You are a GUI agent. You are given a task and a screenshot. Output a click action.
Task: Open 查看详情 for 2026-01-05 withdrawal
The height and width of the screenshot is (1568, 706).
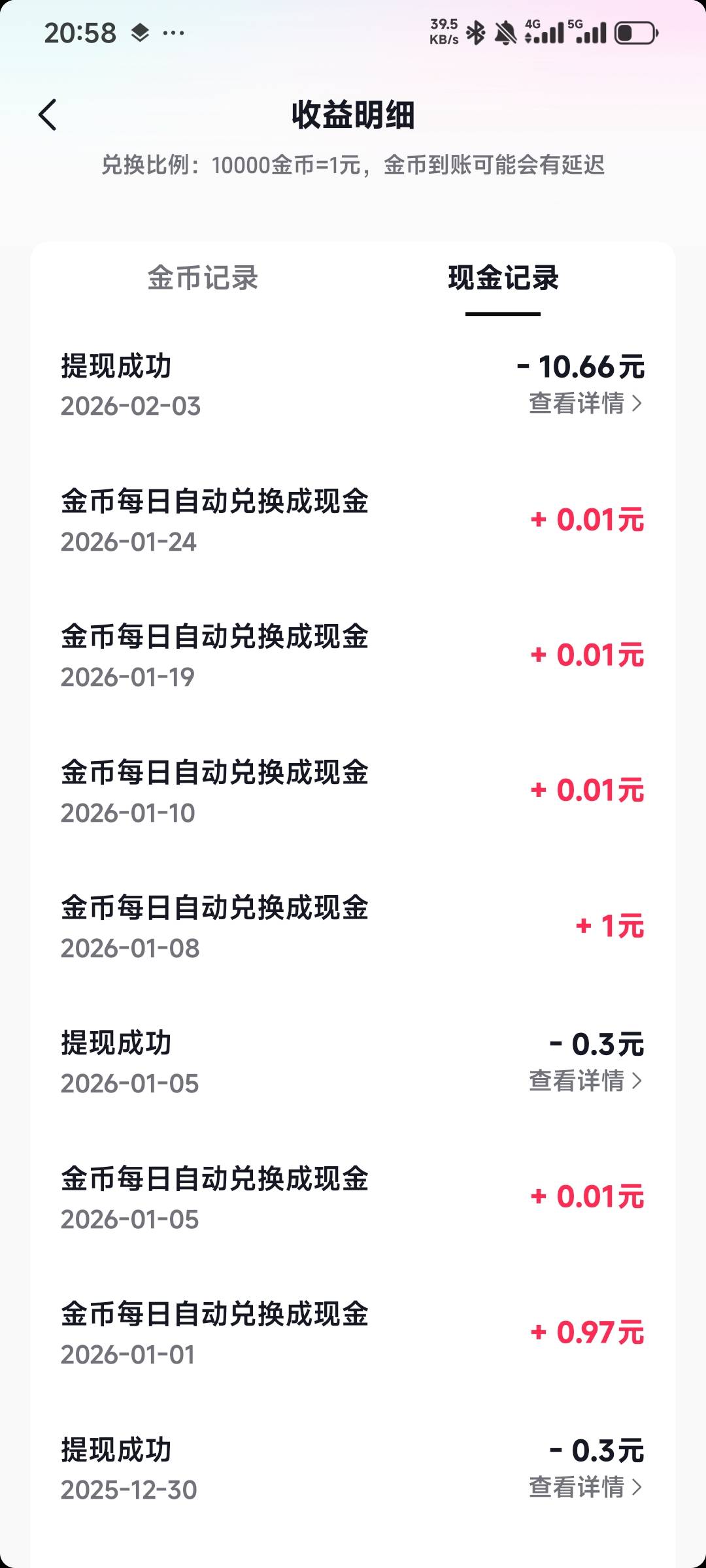[x=585, y=1081]
